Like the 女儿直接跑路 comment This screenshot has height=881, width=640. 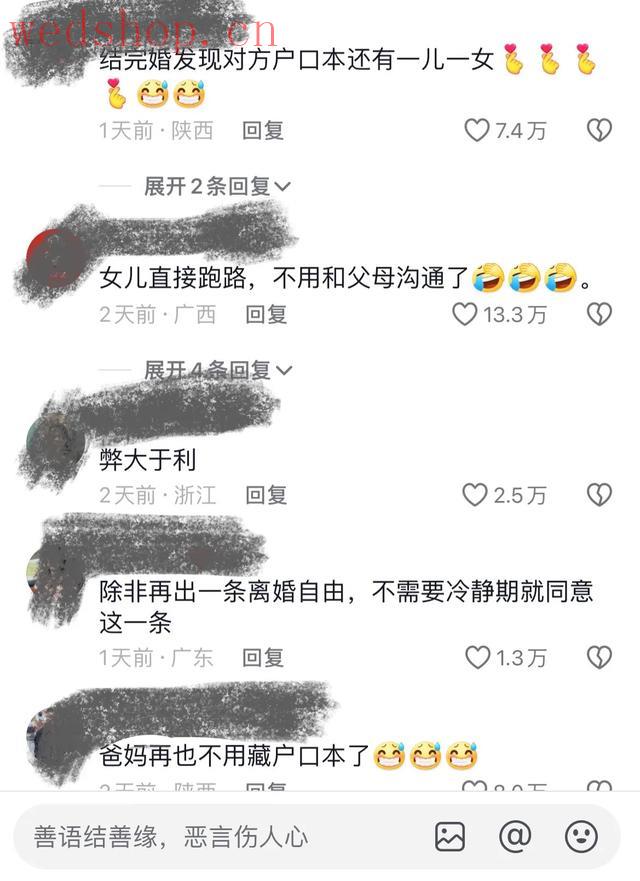click(x=465, y=314)
